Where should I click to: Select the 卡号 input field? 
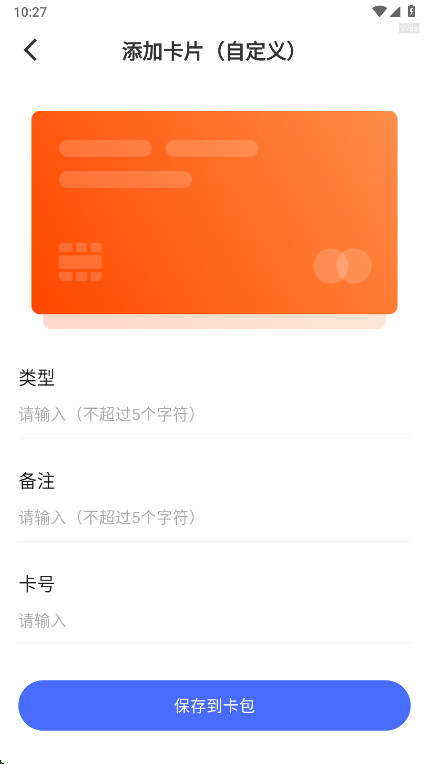214,621
